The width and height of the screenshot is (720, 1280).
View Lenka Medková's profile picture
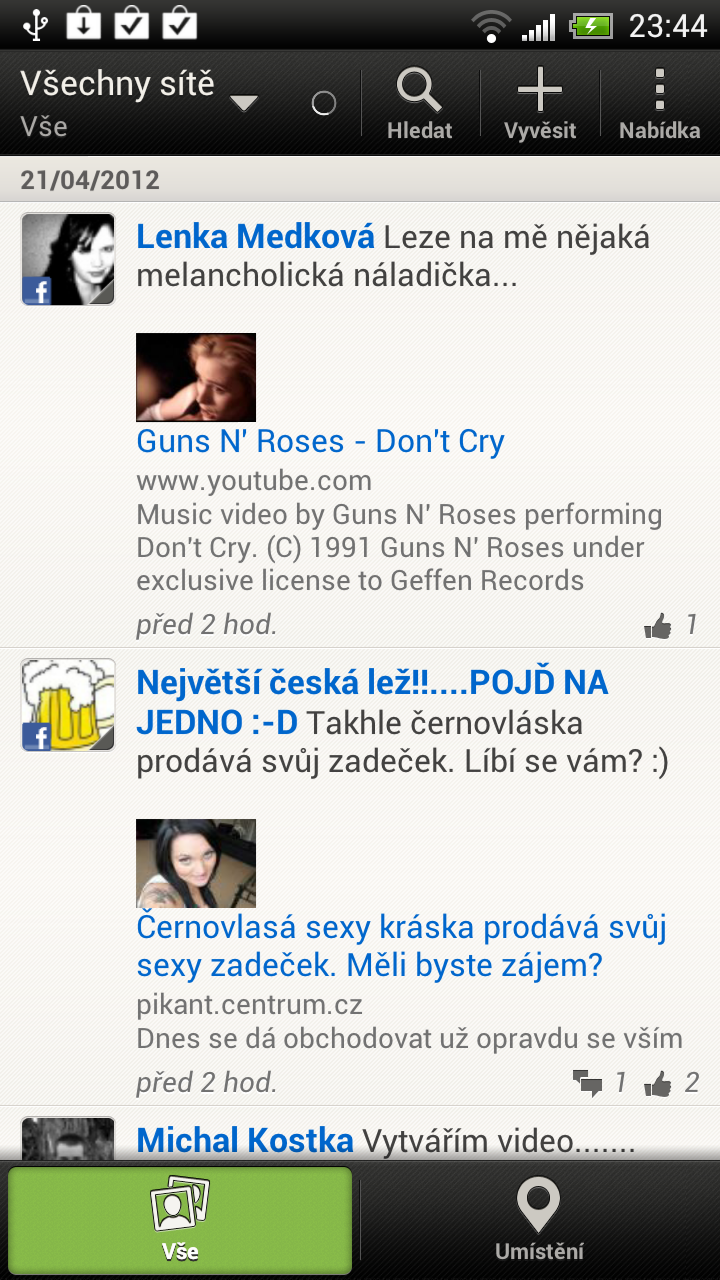coord(68,259)
